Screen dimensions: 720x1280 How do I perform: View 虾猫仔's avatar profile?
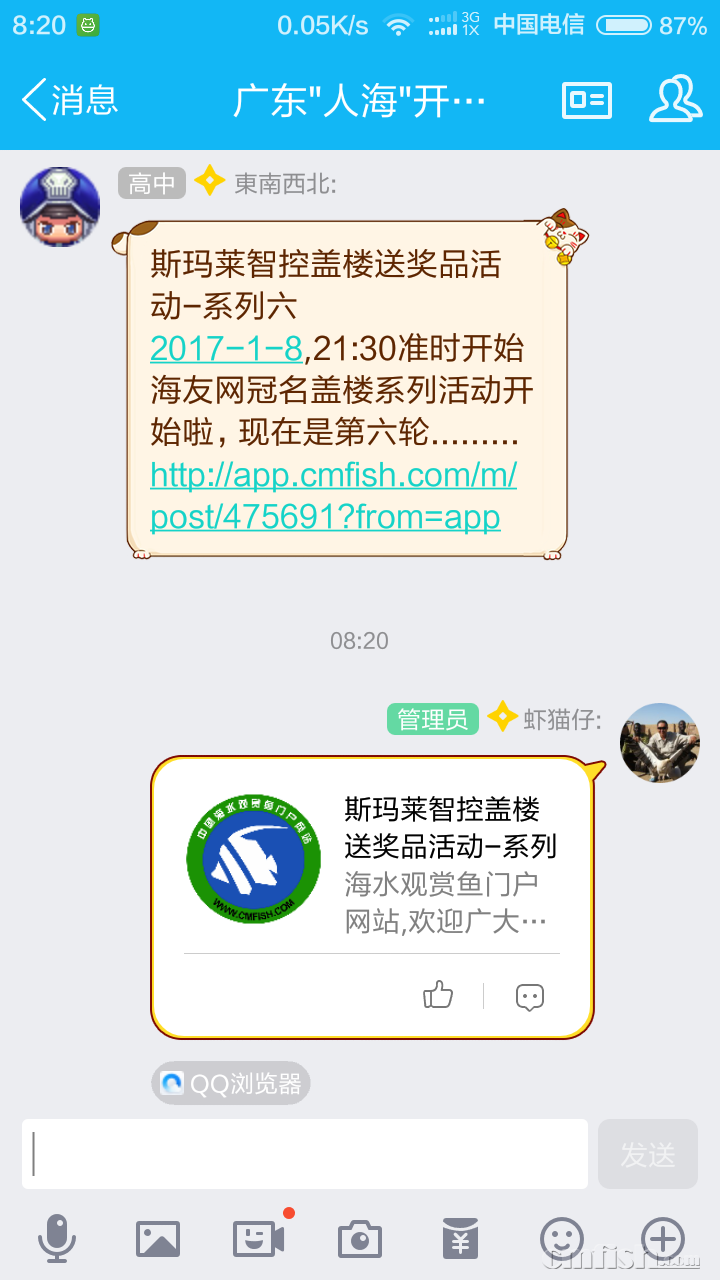click(x=660, y=743)
